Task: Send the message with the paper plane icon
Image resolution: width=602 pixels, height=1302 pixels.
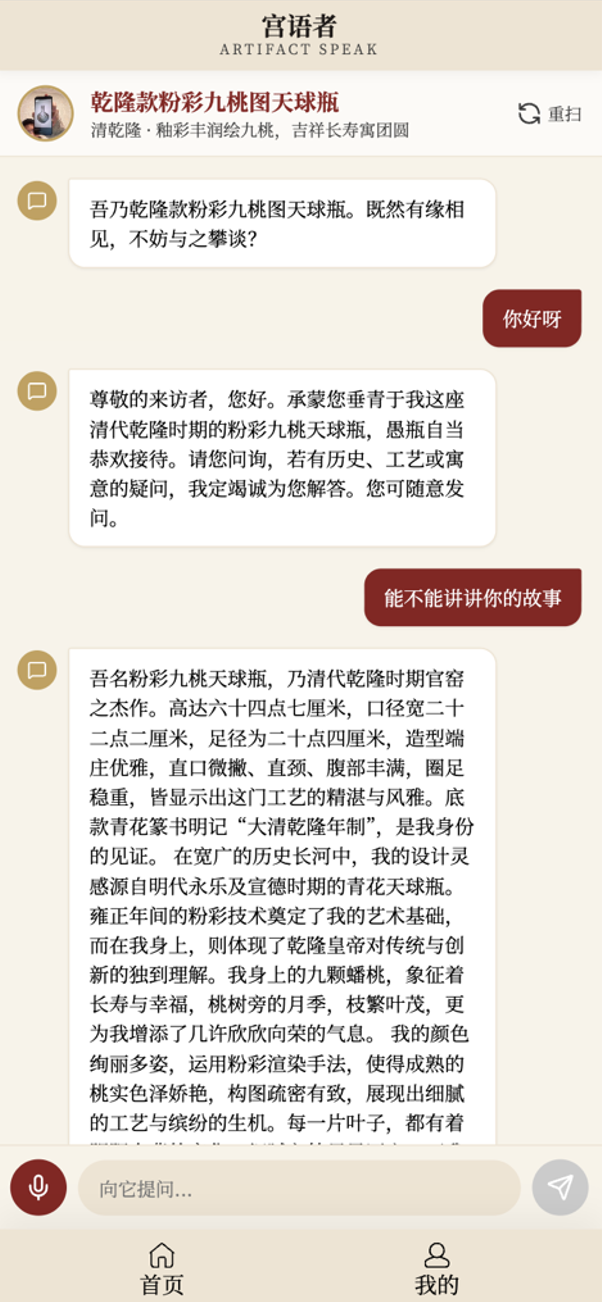Action: (x=560, y=1187)
